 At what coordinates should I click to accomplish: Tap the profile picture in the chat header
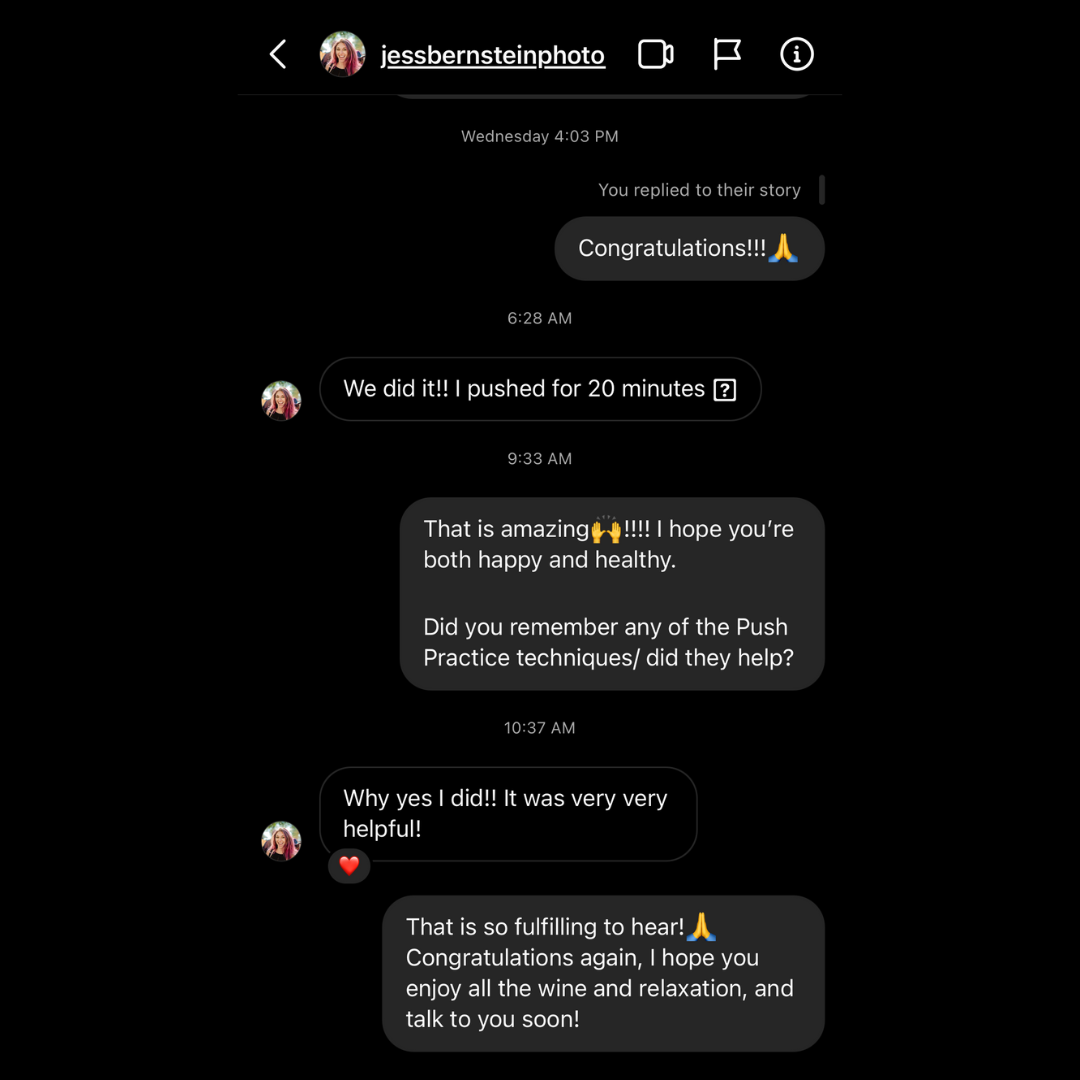342,55
